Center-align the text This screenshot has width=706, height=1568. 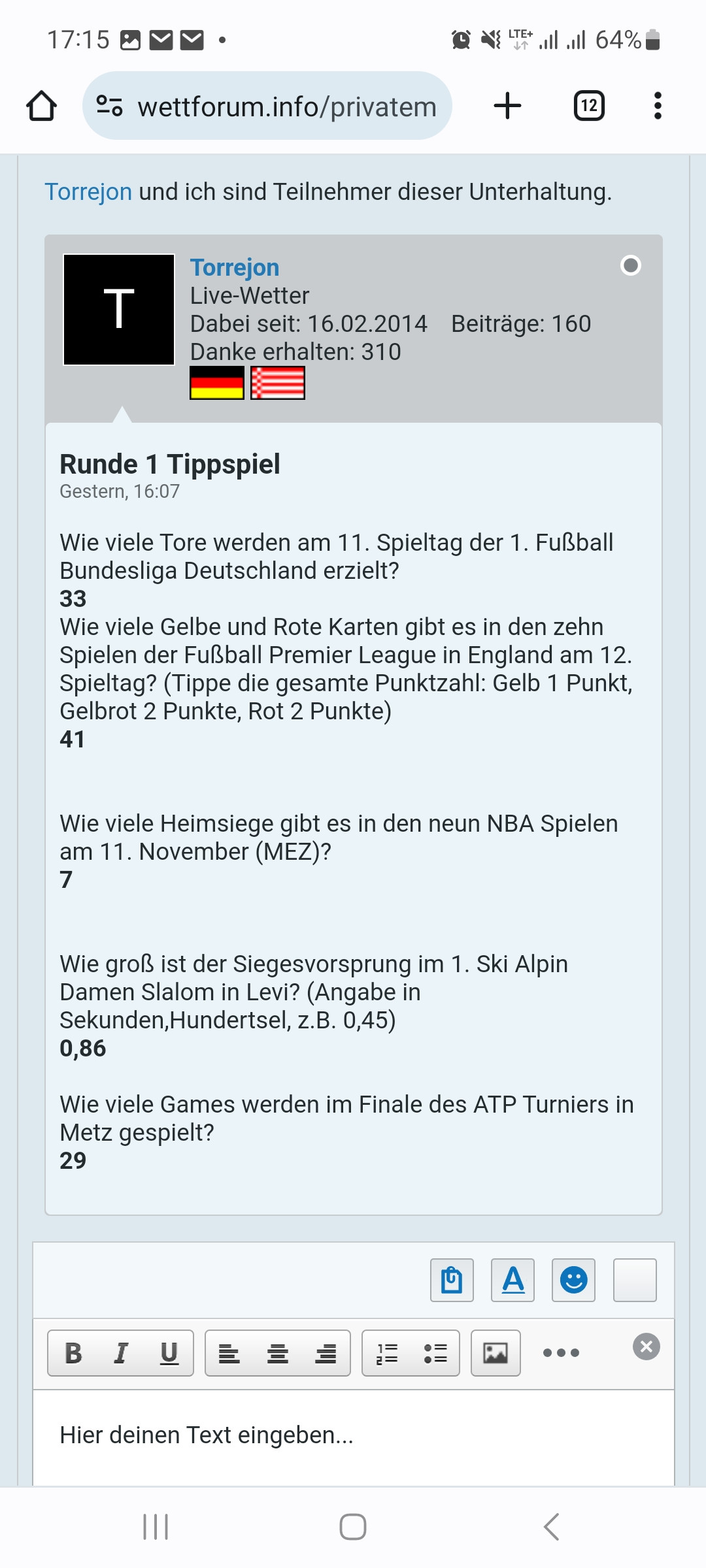click(x=278, y=1353)
